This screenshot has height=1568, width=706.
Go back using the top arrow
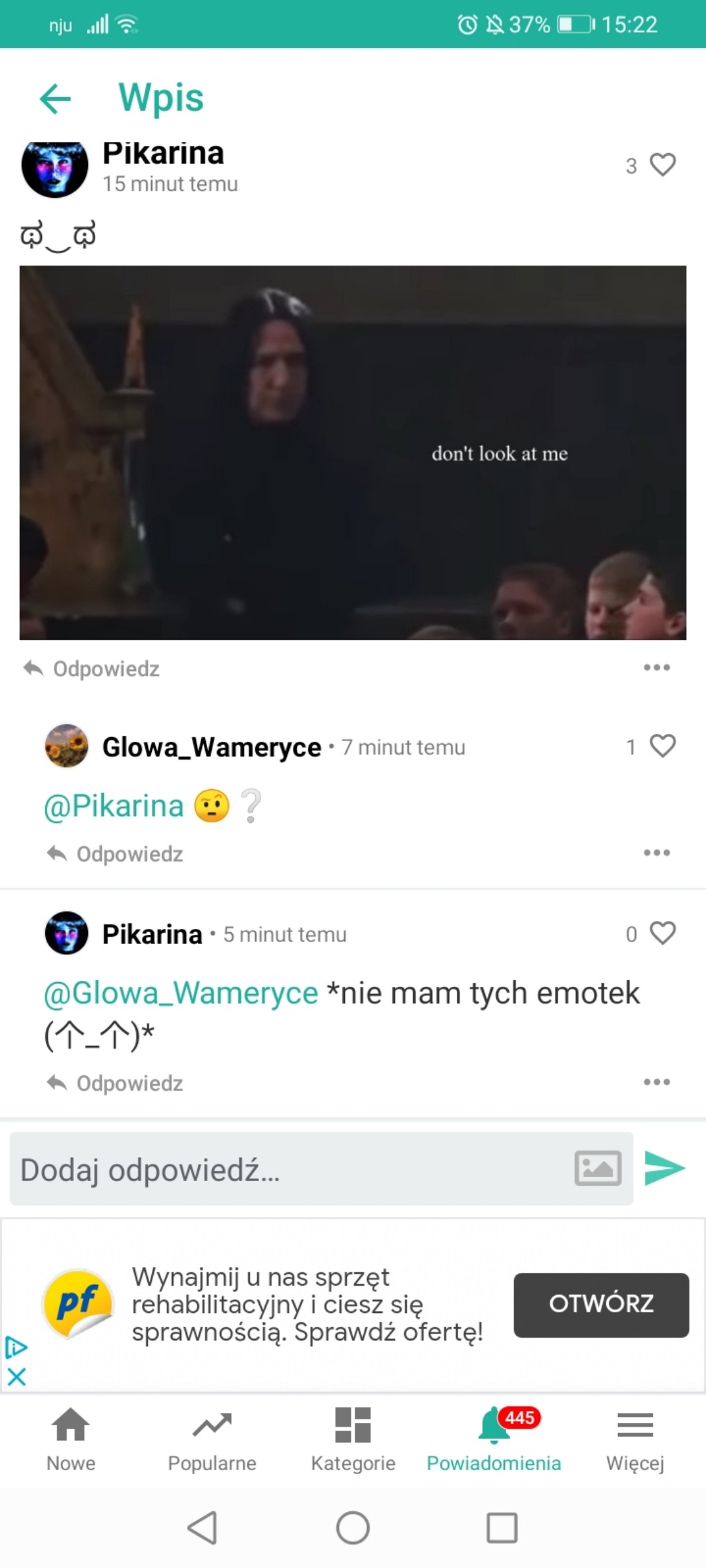(55, 99)
